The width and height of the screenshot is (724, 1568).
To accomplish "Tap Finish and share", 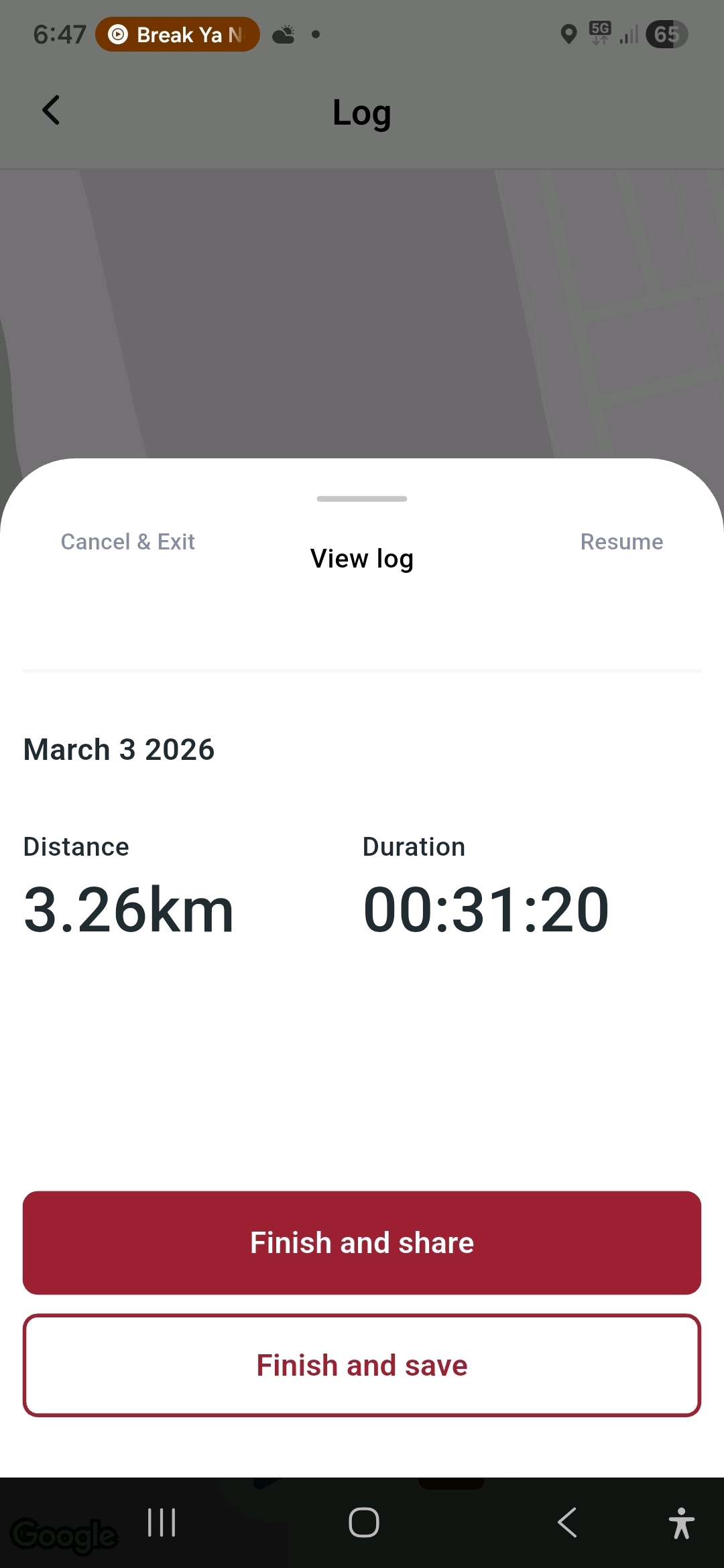I will tap(362, 1242).
